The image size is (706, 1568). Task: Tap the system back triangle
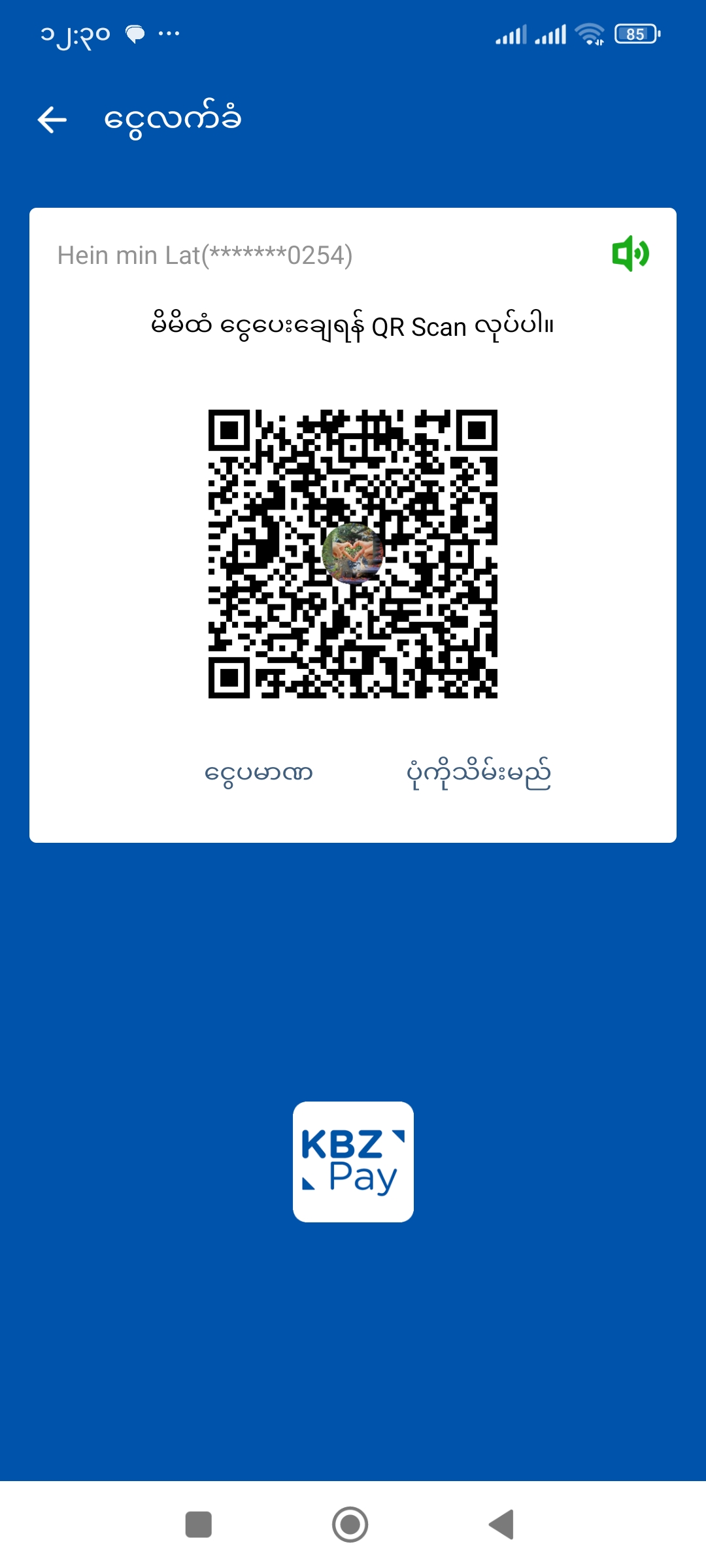(502, 1525)
